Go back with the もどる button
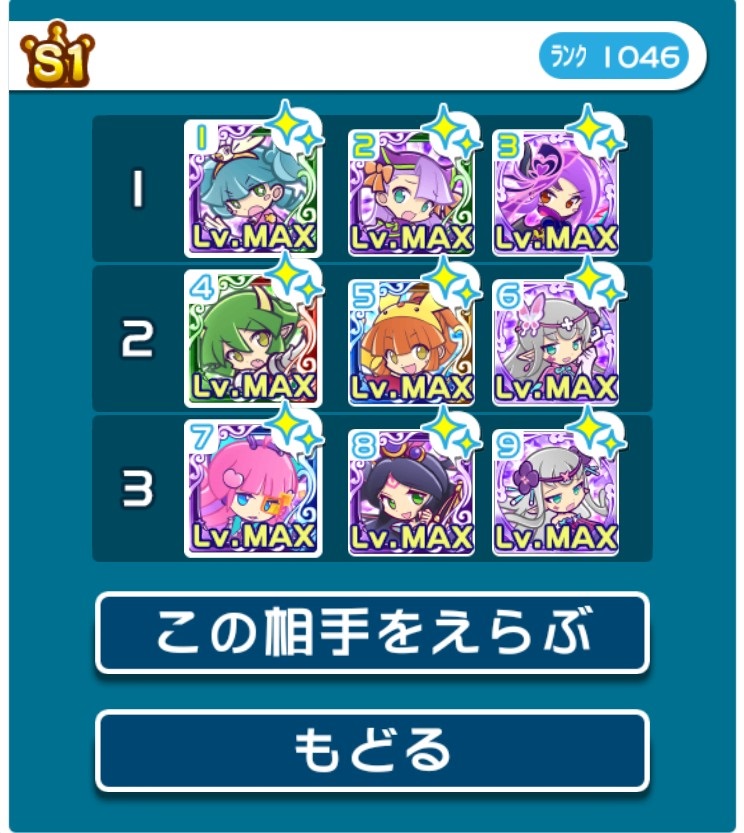 pos(372,750)
